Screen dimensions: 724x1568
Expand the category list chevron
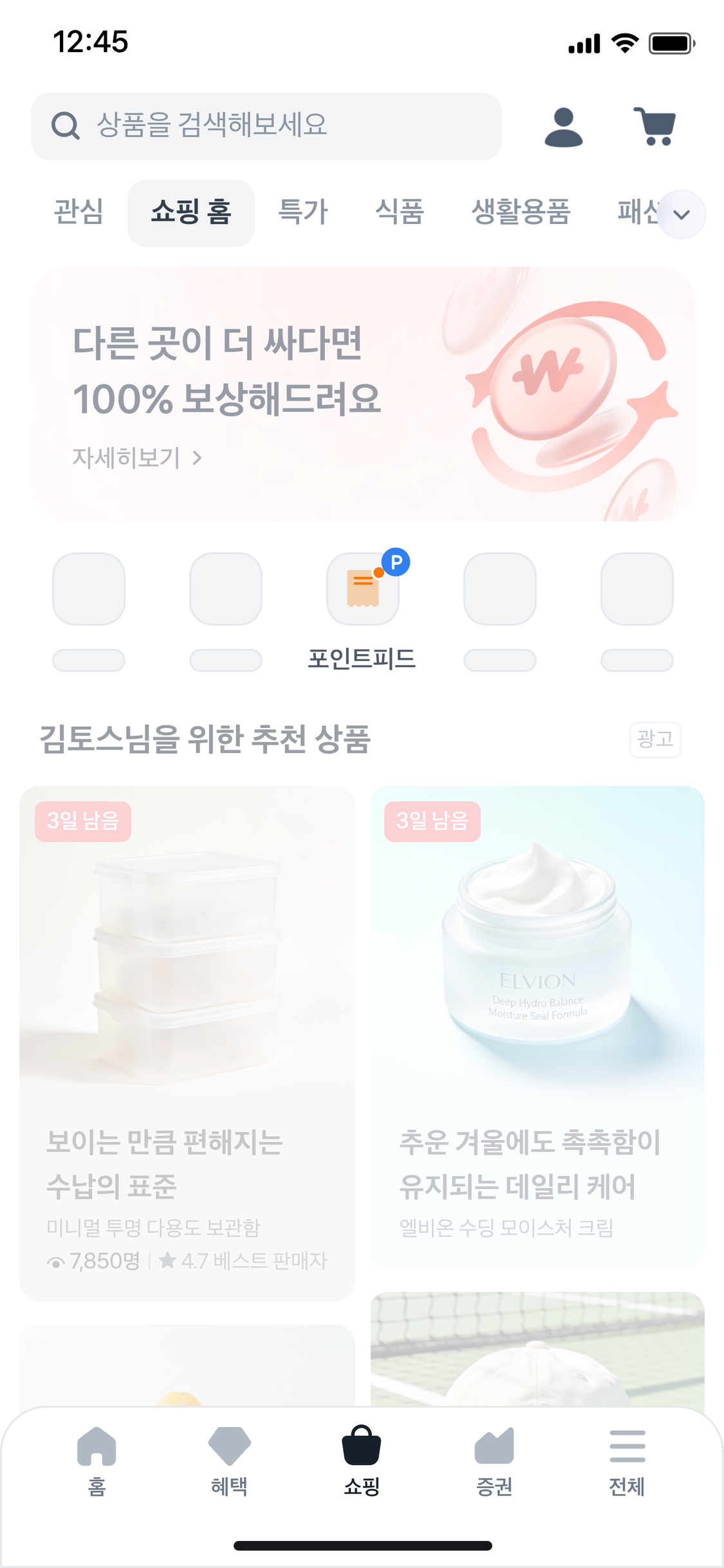point(682,214)
